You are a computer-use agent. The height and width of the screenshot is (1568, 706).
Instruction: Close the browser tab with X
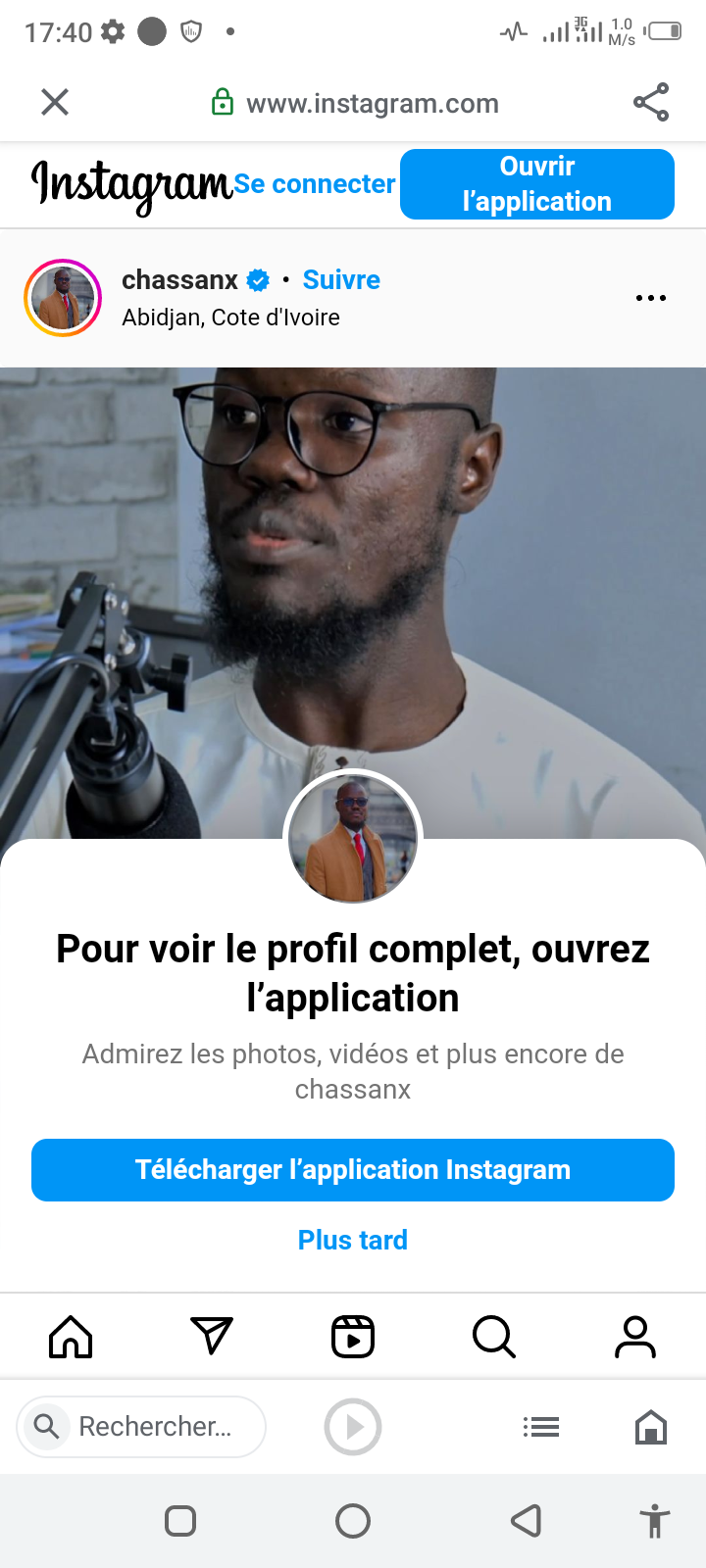(55, 102)
